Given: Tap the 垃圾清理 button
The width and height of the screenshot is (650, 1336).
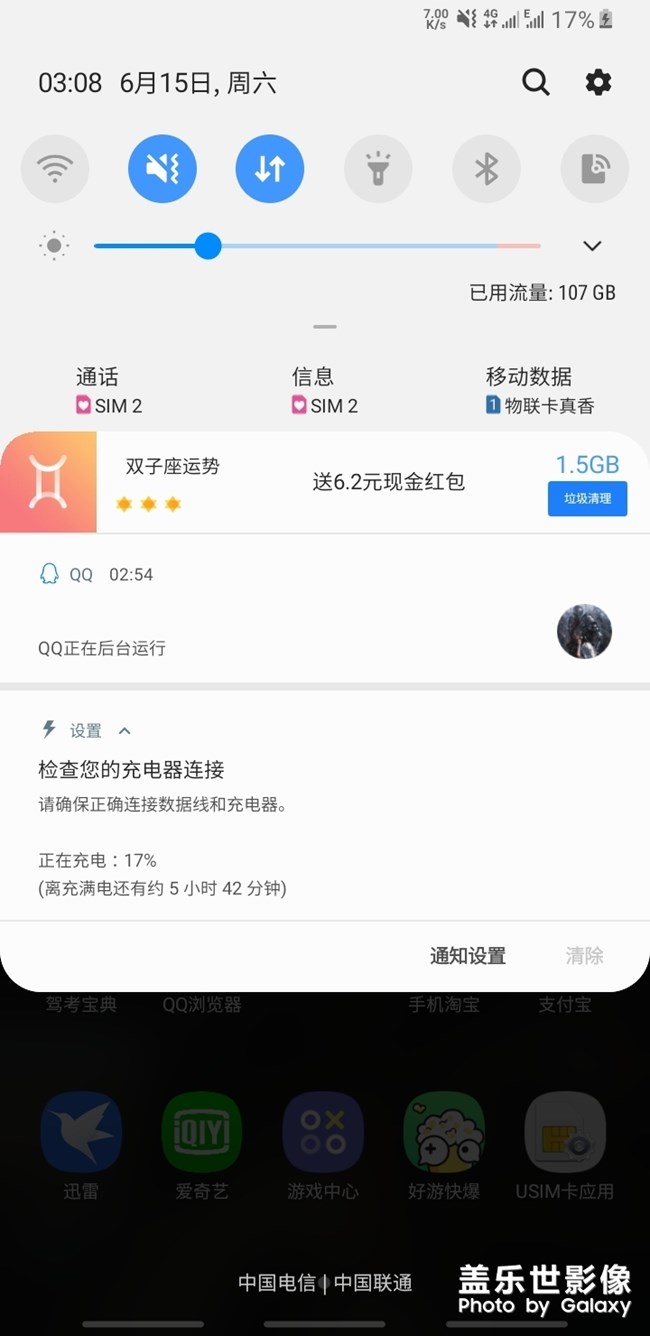Looking at the screenshot, I should click(x=587, y=498).
